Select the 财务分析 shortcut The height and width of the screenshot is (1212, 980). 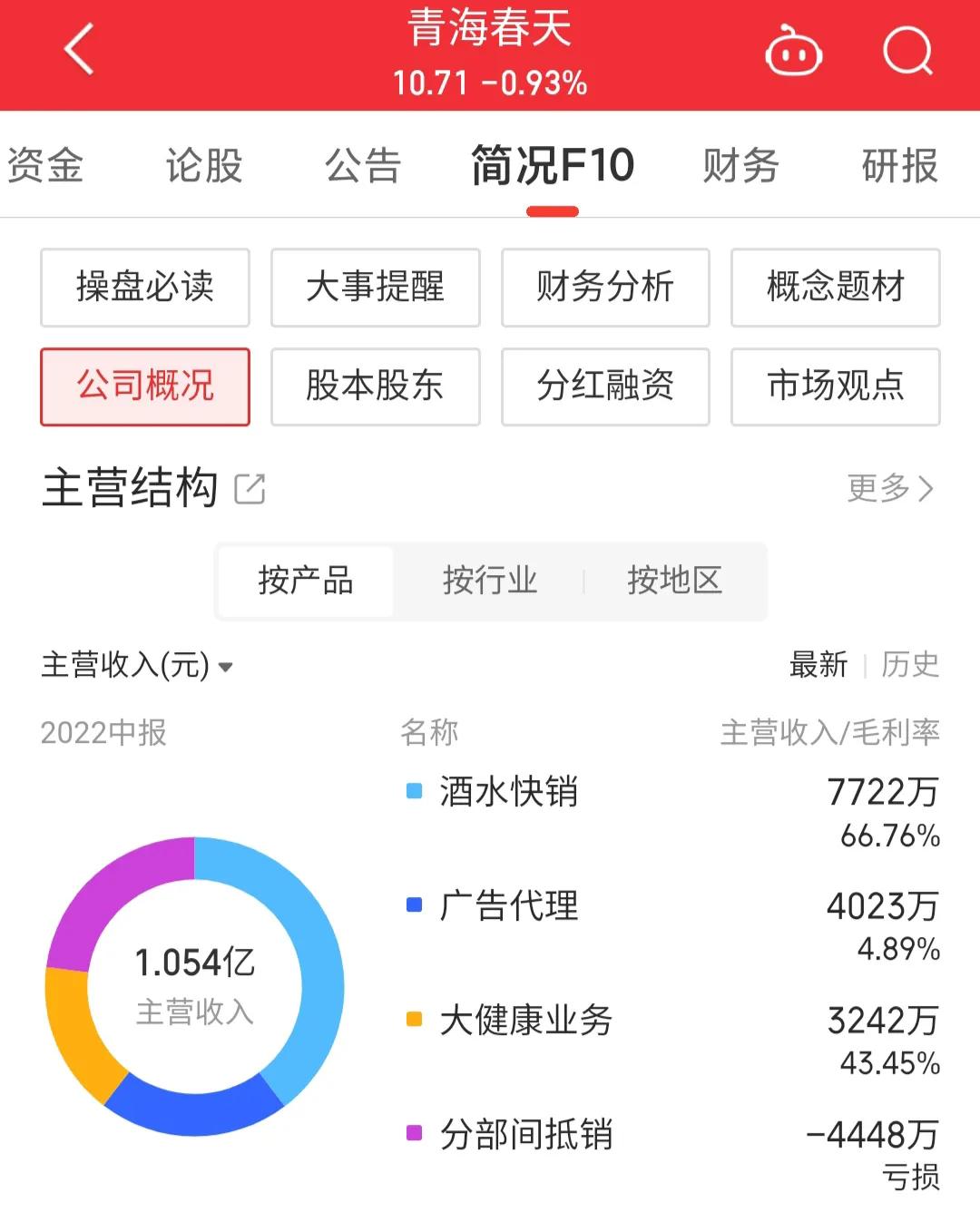(605, 288)
